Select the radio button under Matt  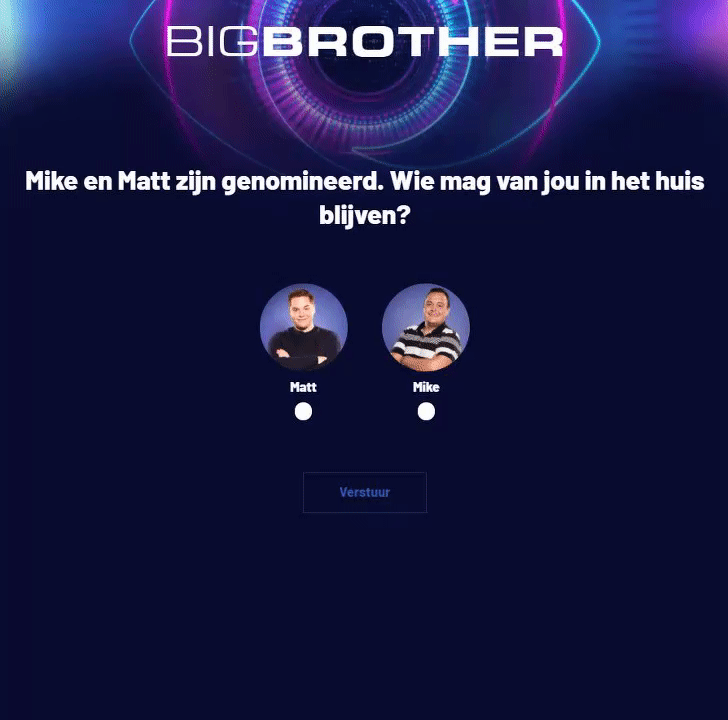click(303, 412)
